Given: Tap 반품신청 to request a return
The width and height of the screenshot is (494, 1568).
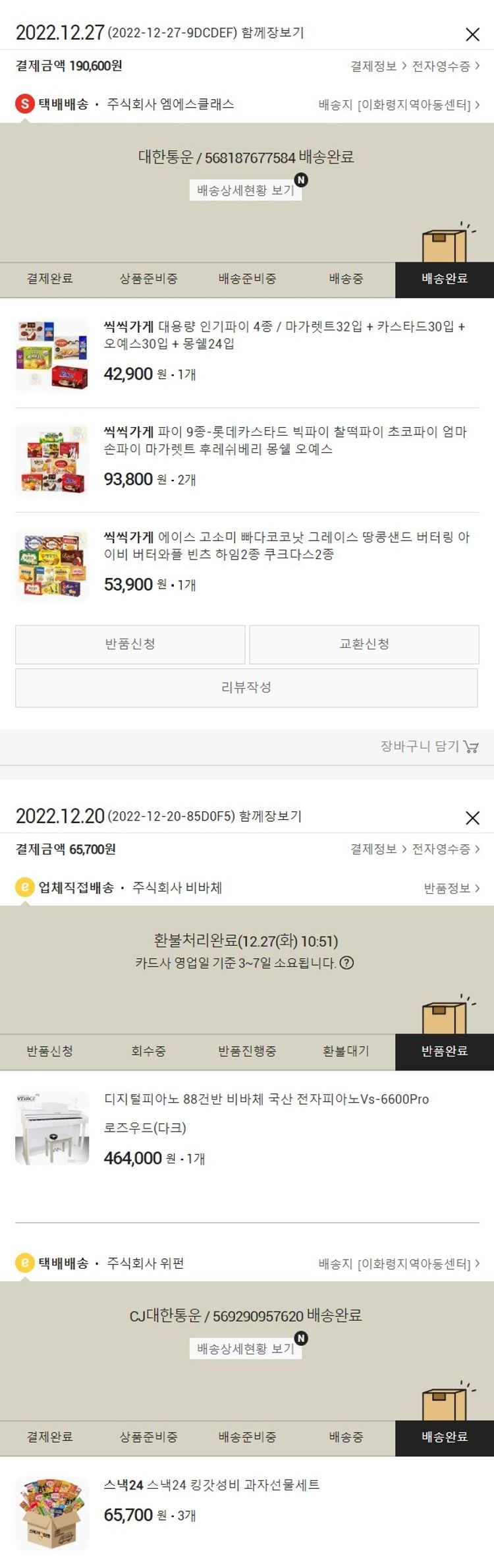Looking at the screenshot, I should point(130,644).
